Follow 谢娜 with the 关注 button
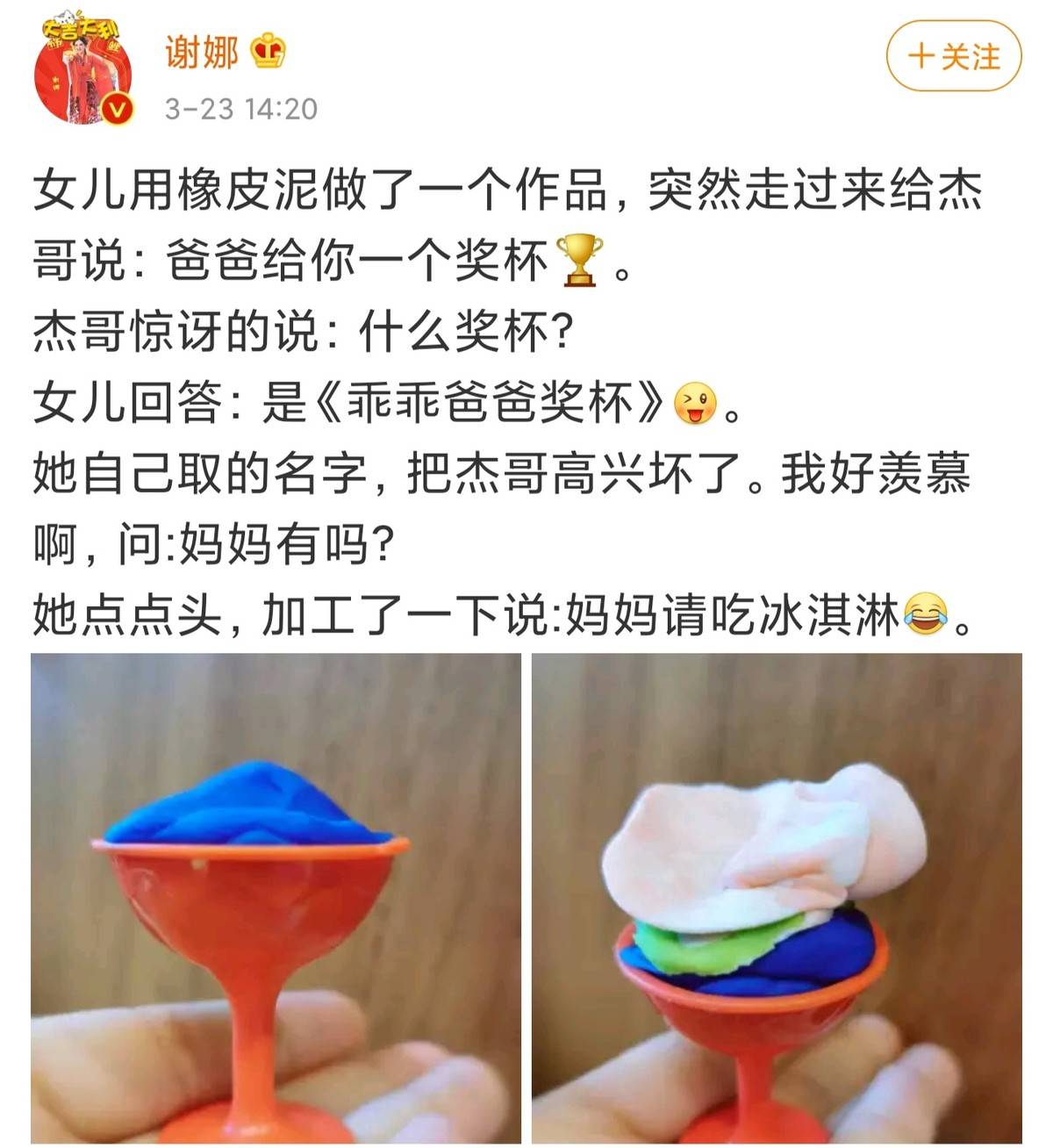This screenshot has width=1053, height=1148. coord(954,57)
